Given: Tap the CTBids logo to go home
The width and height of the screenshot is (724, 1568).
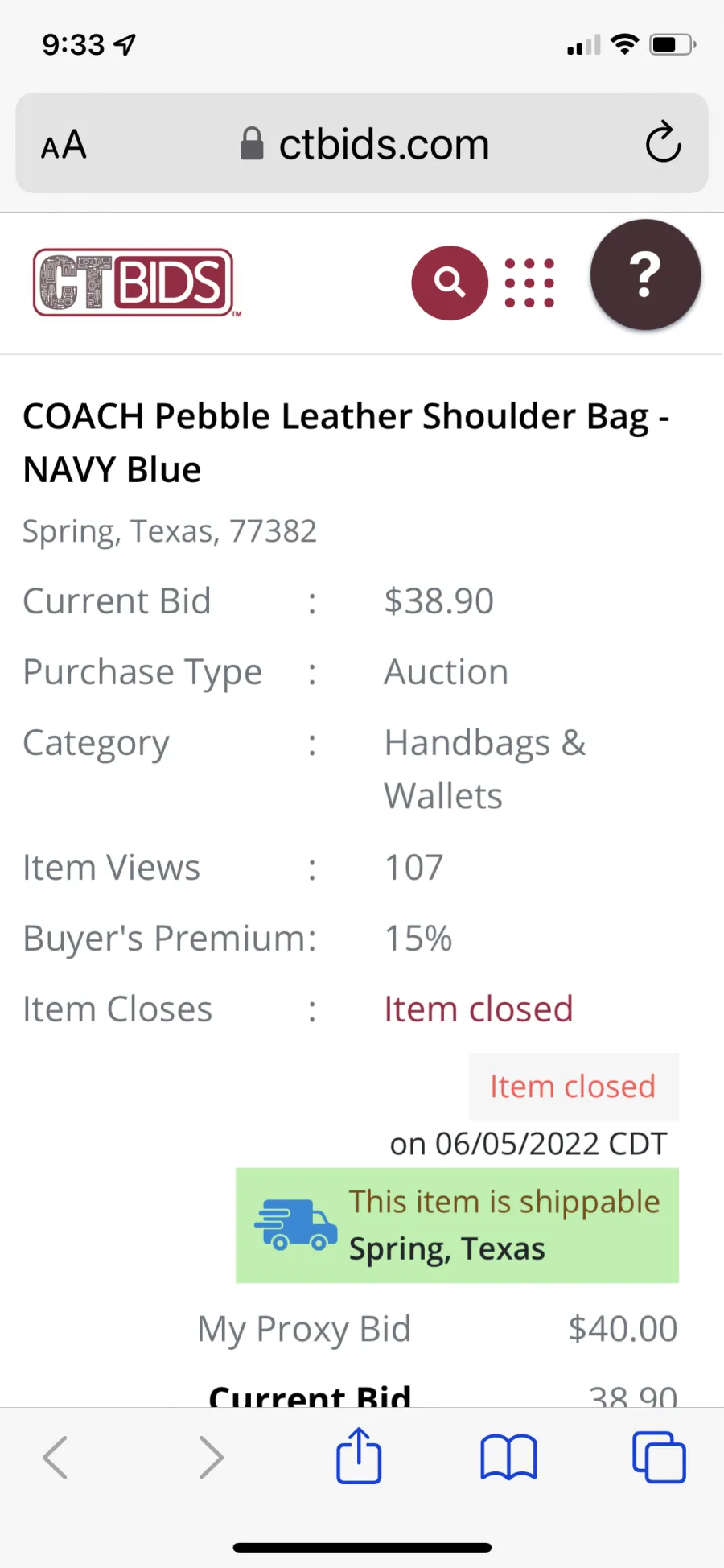Looking at the screenshot, I should coord(134,283).
